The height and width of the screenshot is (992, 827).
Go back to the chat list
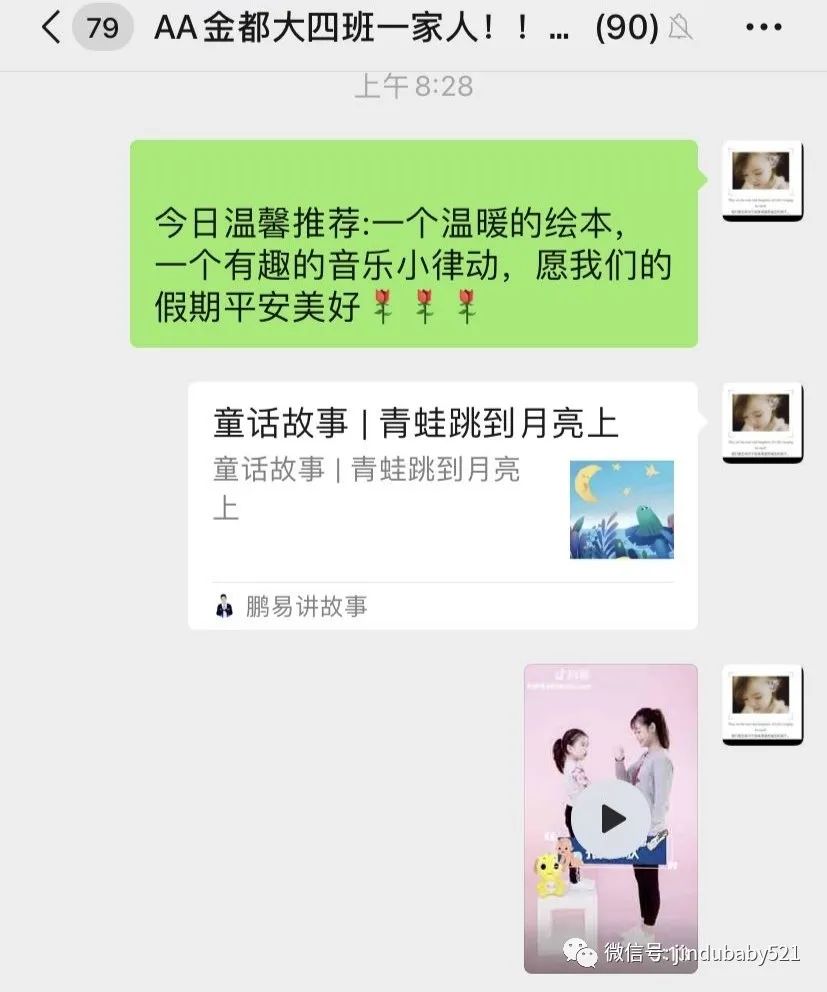pos(52,28)
